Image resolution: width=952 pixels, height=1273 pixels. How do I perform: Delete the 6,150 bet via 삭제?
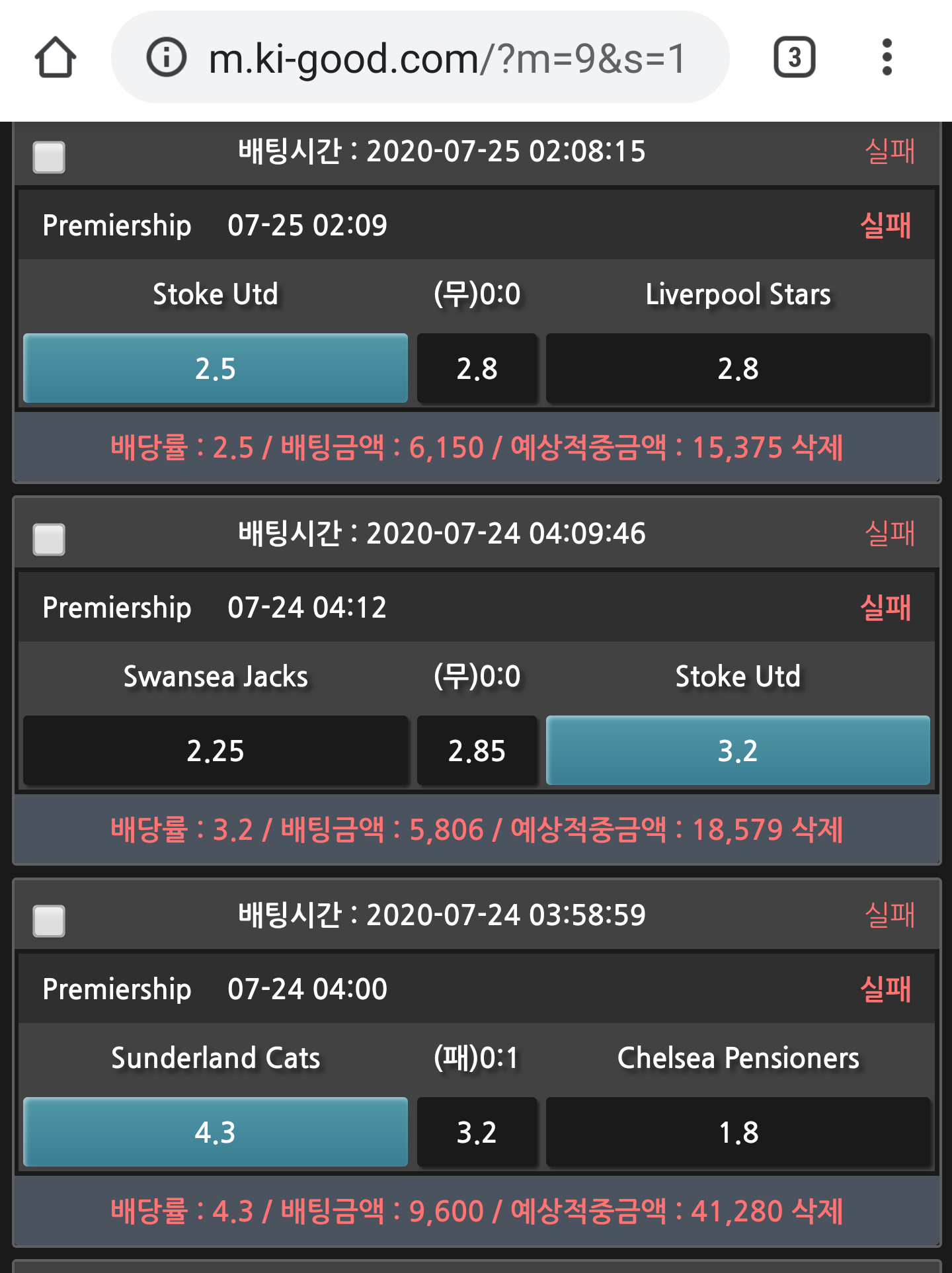point(817,448)
